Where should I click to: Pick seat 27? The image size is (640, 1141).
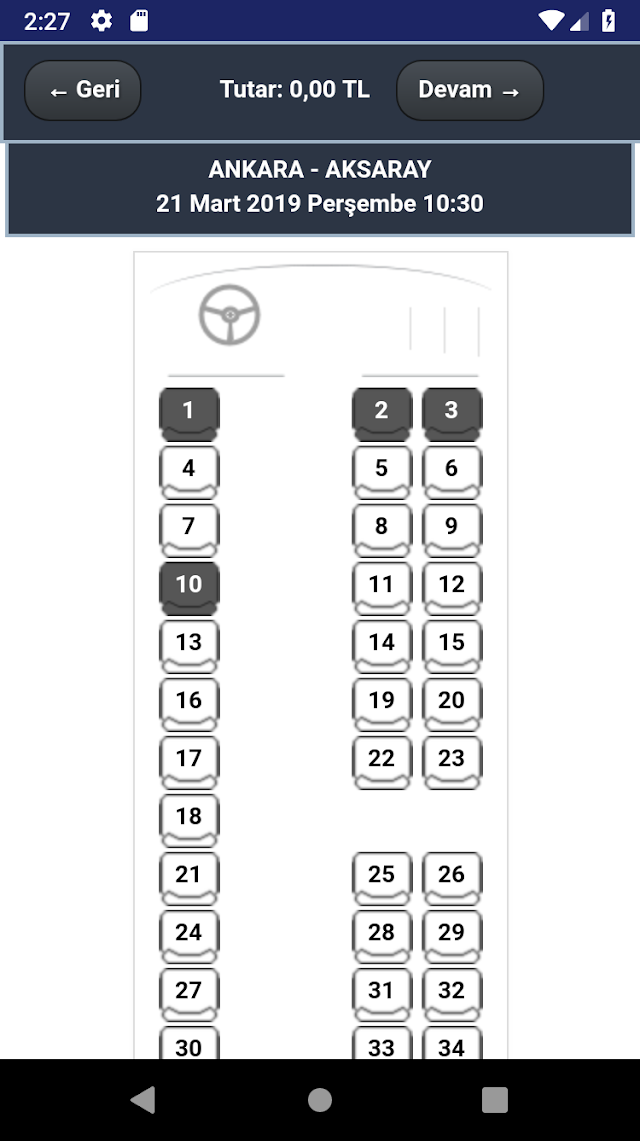click(x=189, y=995)
